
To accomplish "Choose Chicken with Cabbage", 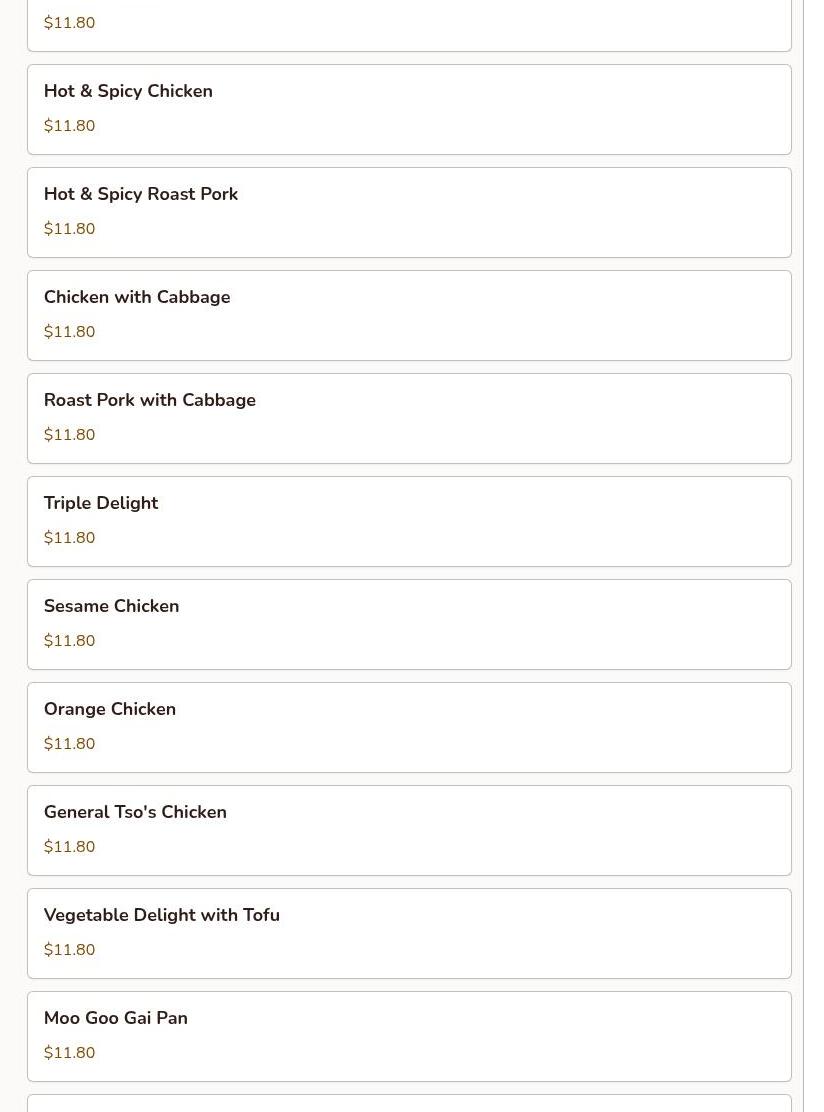I will point(409,315).
